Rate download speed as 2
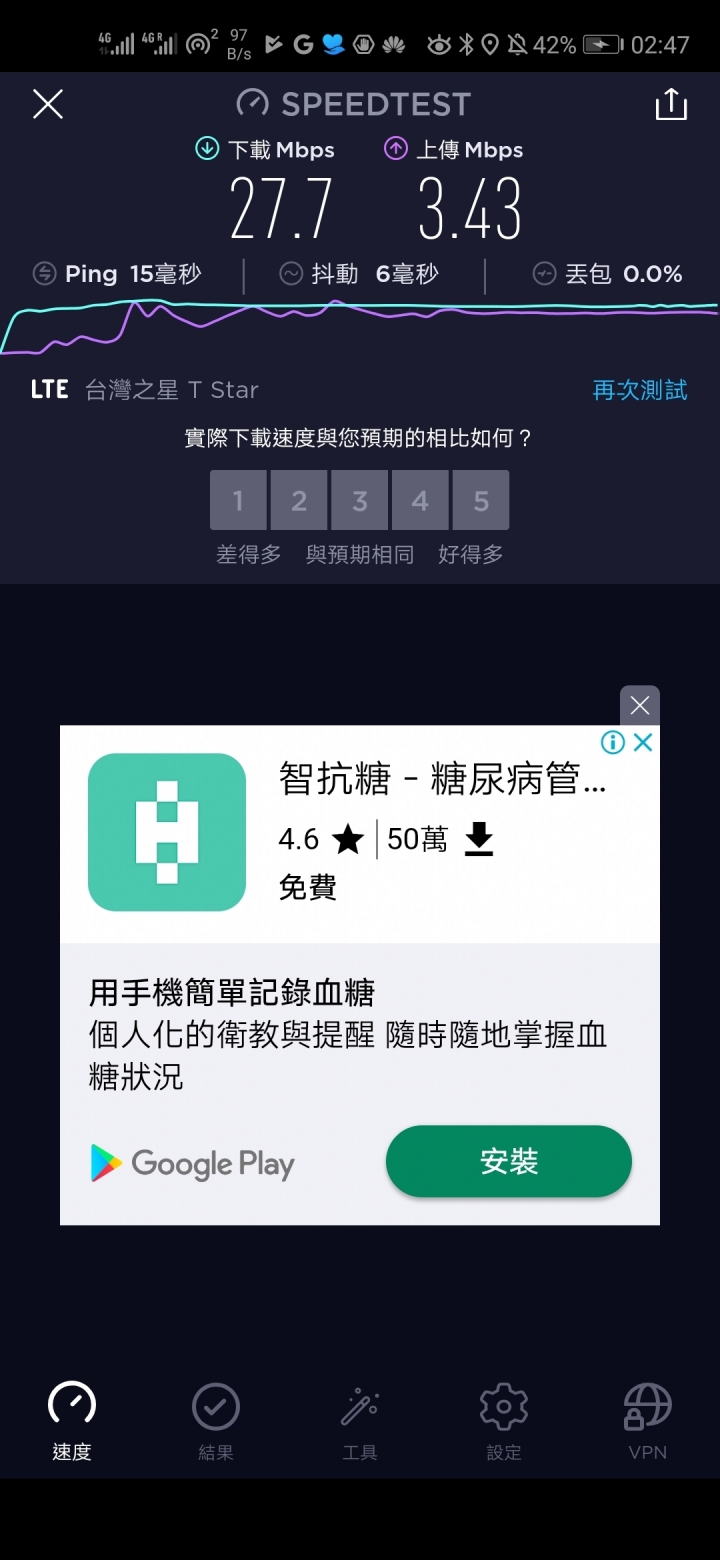Screen dimensions: 720x1560 [299, 500]
